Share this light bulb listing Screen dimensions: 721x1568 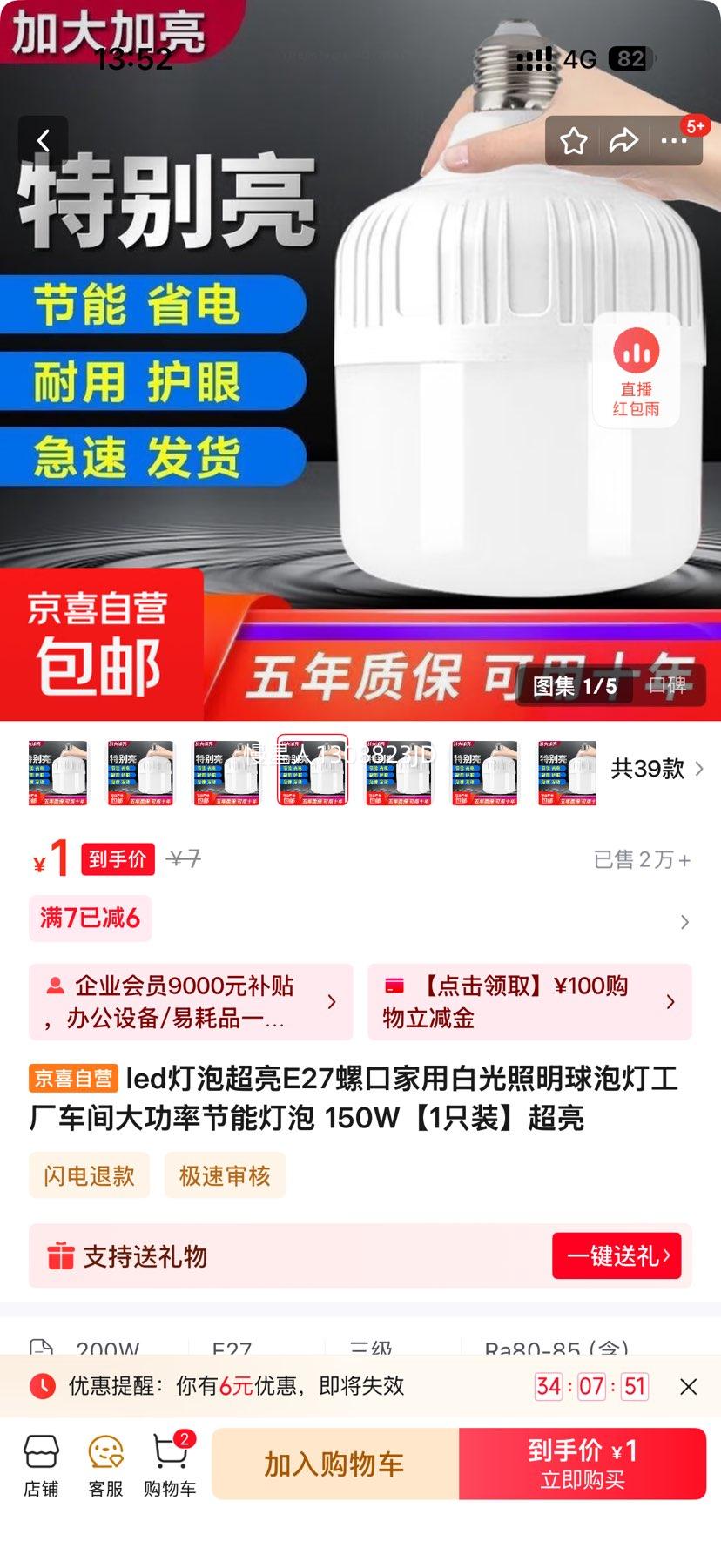pyautogui.click(x=623, y=140)
